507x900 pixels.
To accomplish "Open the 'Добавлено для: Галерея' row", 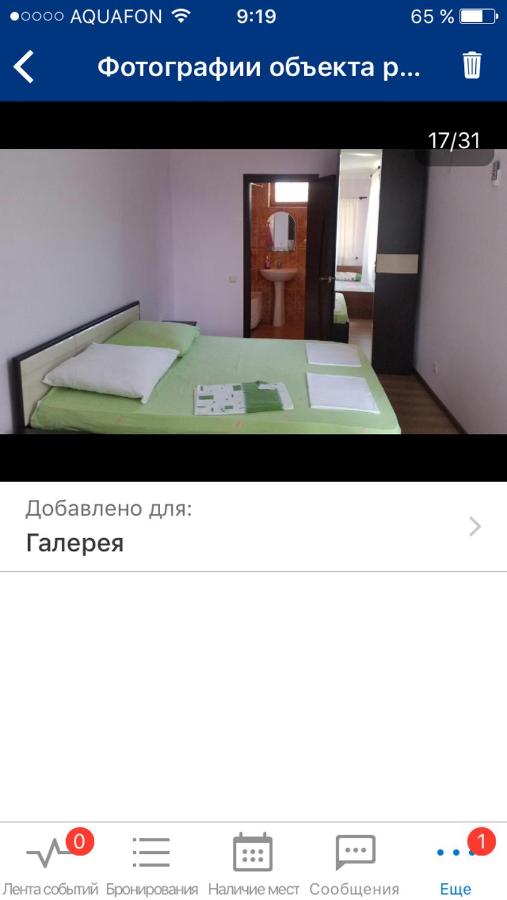I will tap(253, 526).
